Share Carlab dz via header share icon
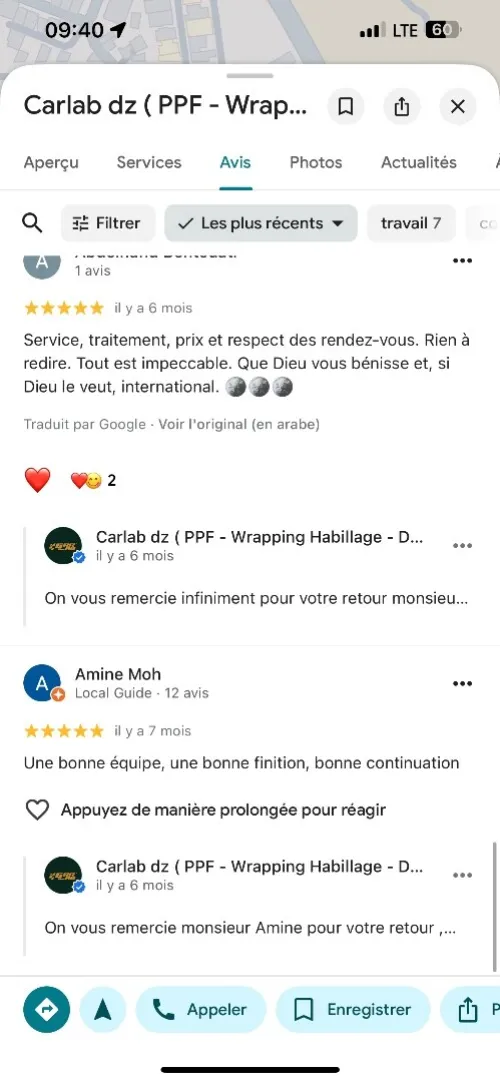The height and width of the screenshot is (1082, 500). [401, 106]
